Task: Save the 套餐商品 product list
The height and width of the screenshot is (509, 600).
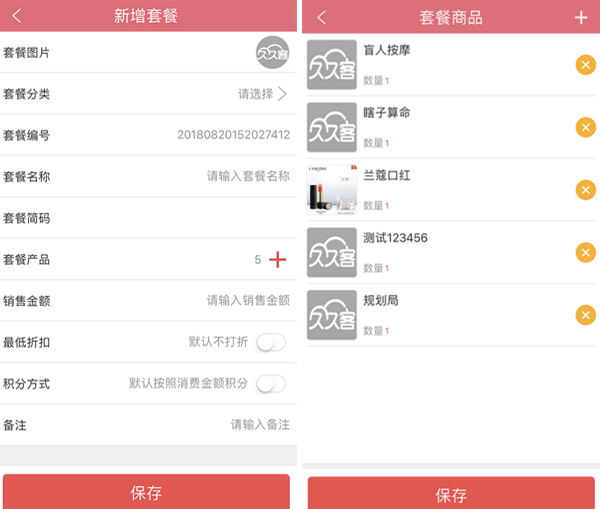Action: 451,494
